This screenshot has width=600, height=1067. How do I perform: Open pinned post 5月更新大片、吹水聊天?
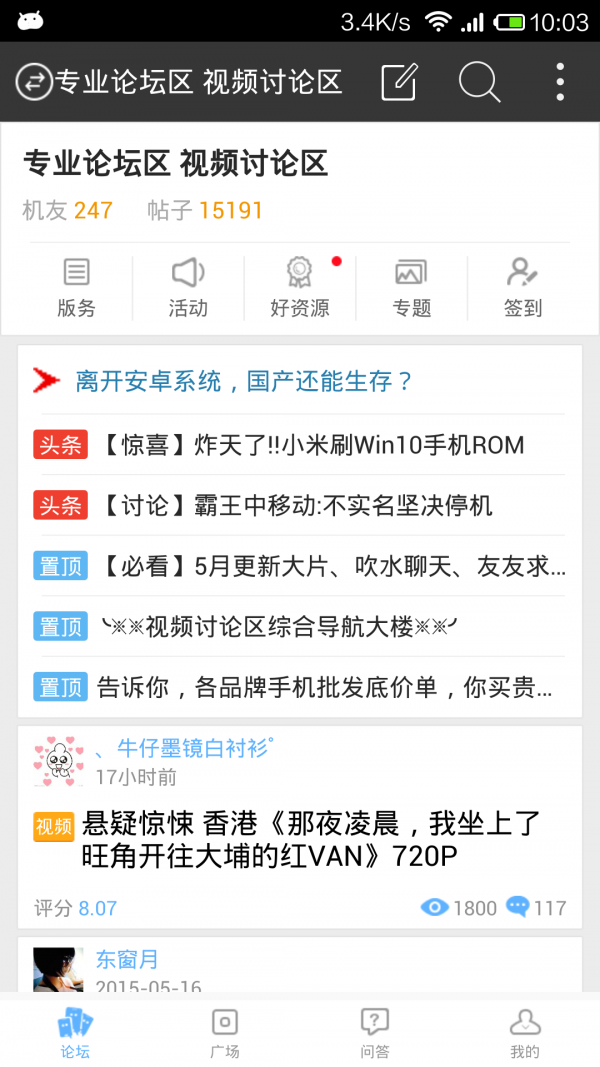point(330,567)
